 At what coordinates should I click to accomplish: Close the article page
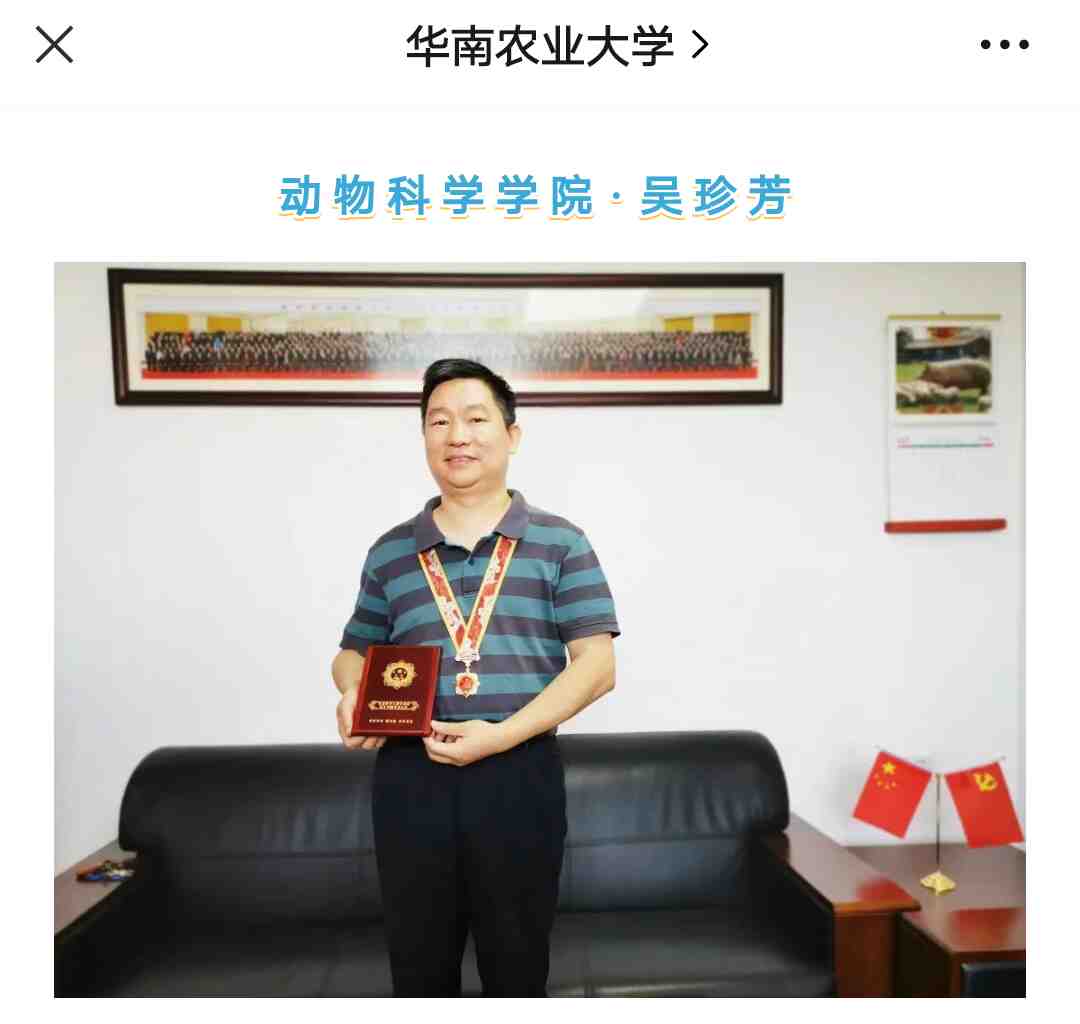[54, 45]
